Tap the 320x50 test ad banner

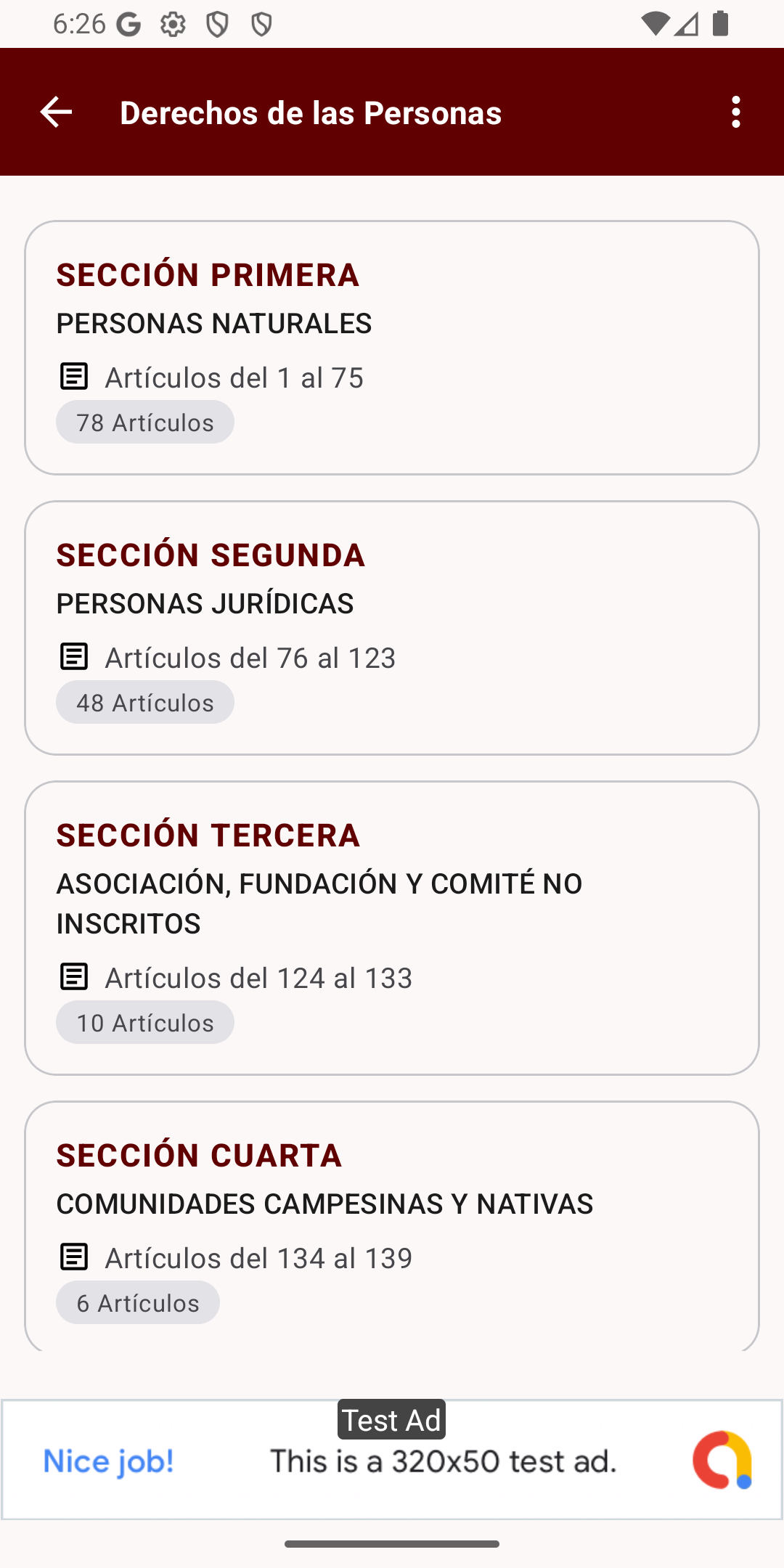392,1460
